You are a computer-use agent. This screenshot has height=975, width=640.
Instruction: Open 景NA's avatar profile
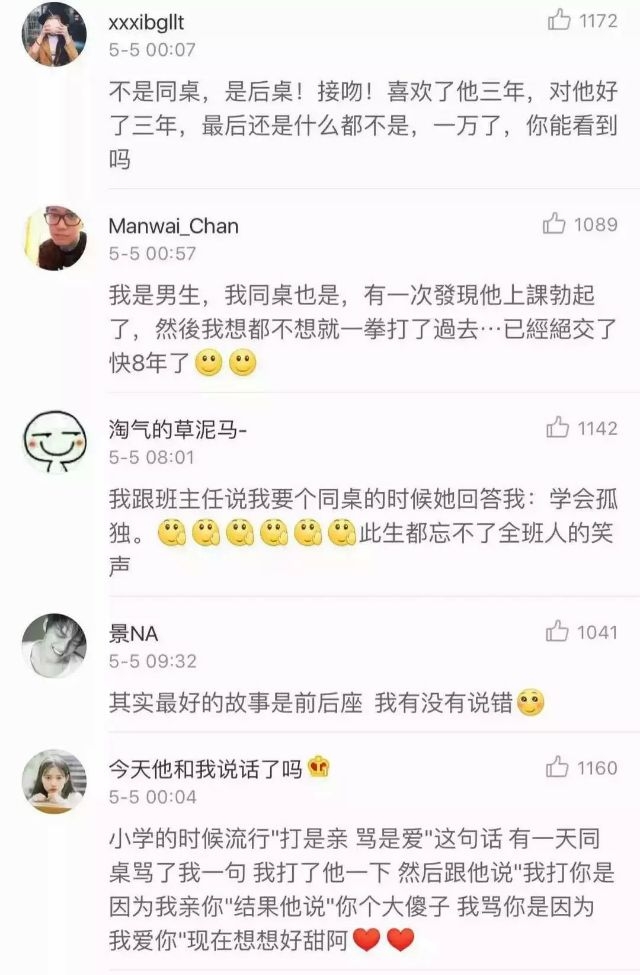click(54, 646)
